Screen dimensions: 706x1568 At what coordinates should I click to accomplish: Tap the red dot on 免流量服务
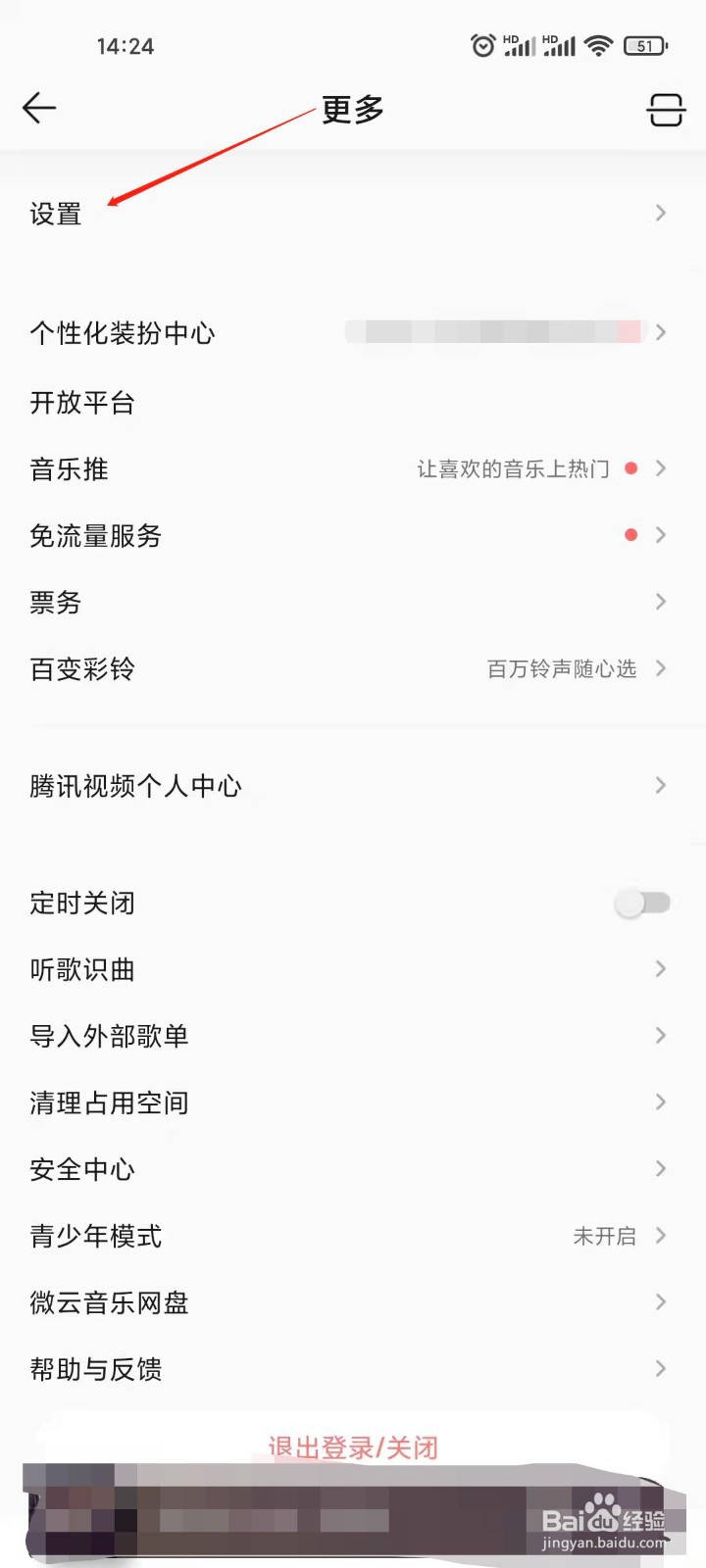point(631,535)
